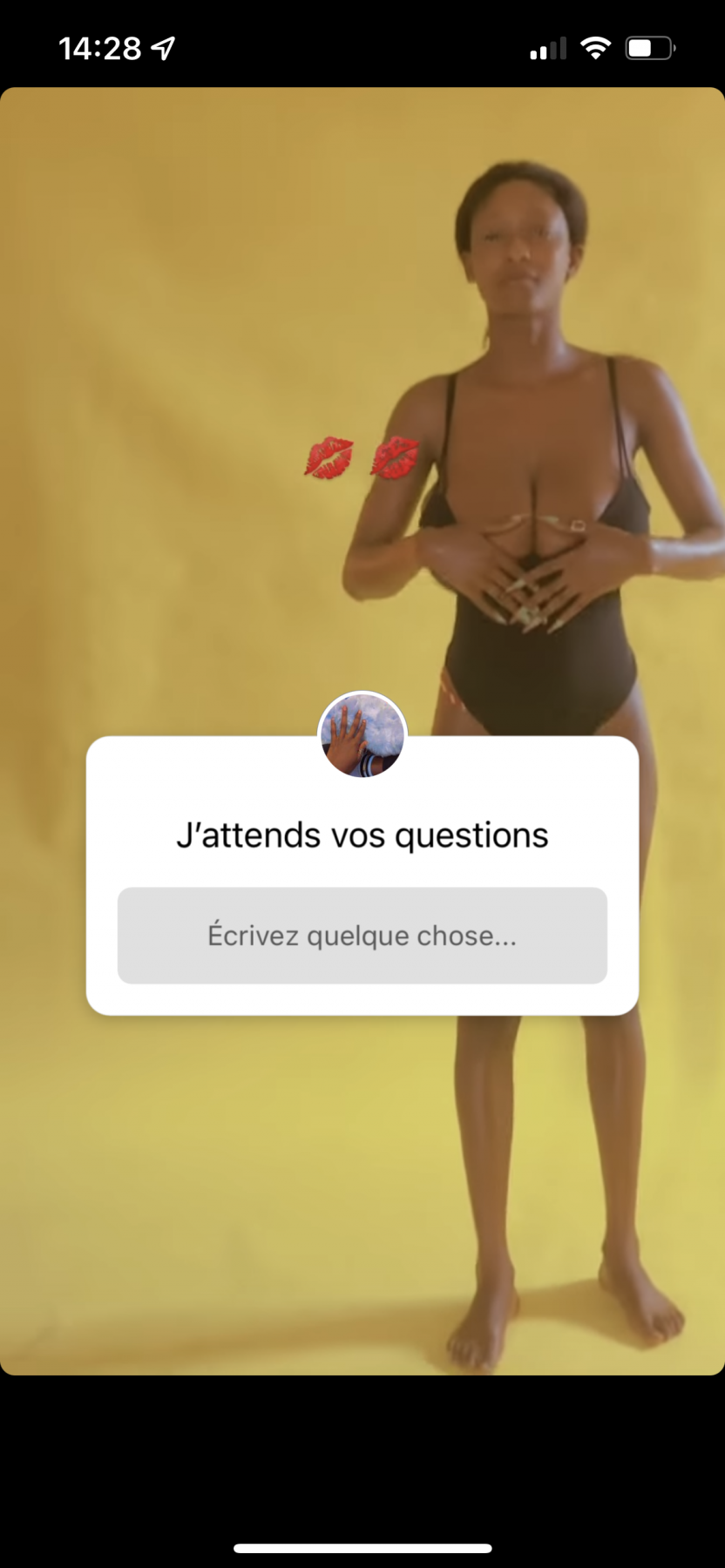
Task: Tap the 'Écrivez quelque chose...' answer field
Action: click(362, 936)
